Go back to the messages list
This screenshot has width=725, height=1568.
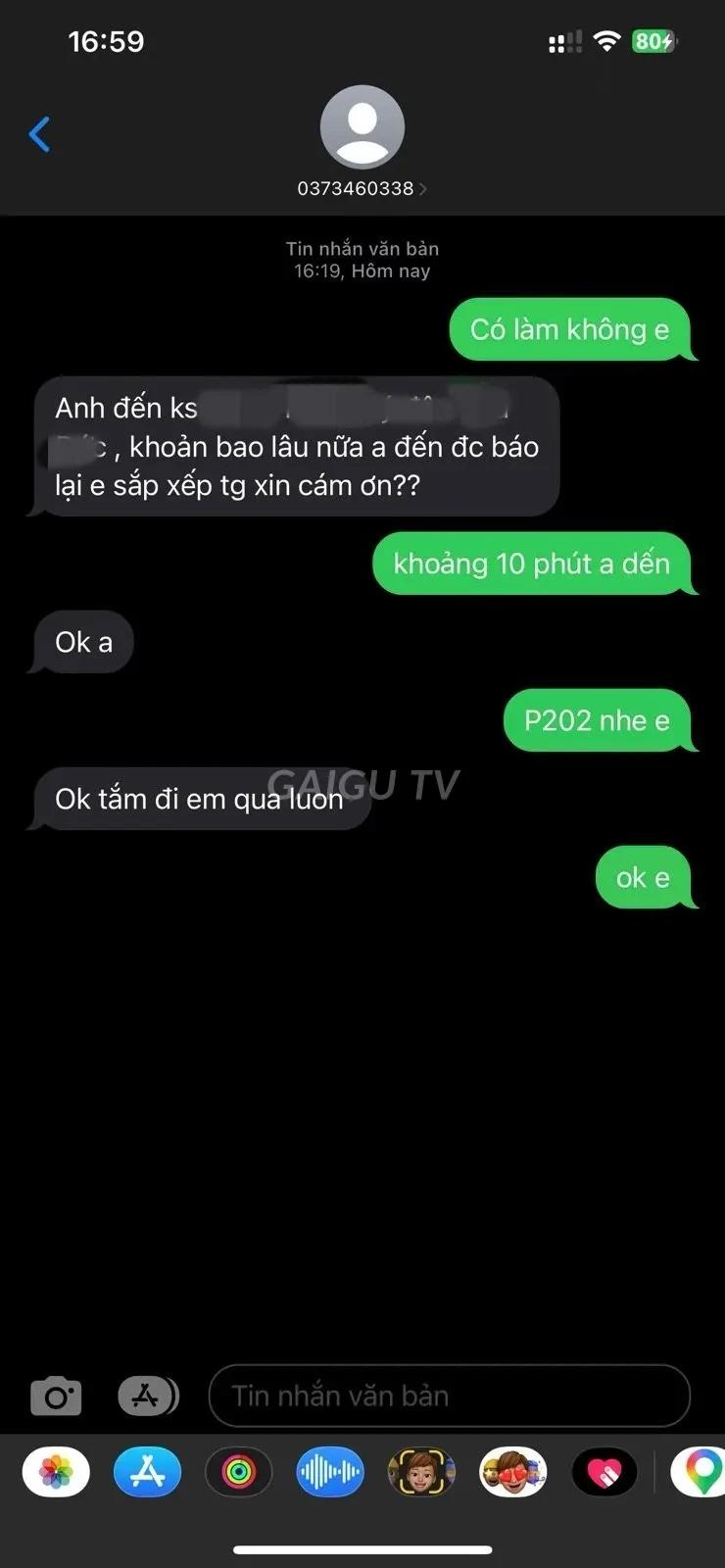40,134
